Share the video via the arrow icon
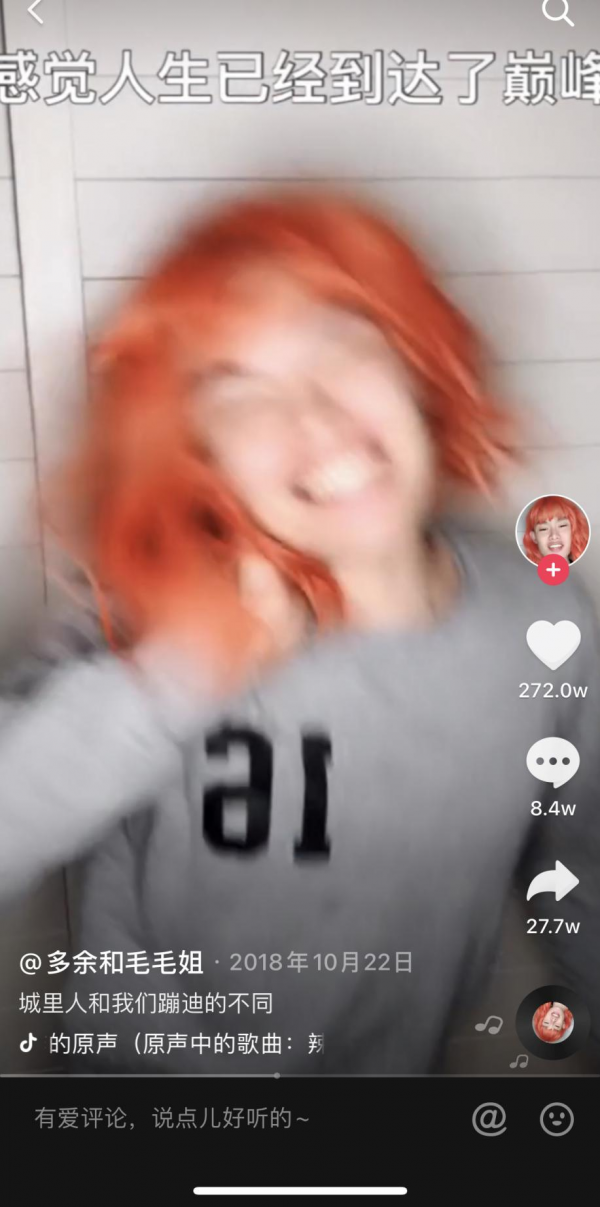Screen dimensions: 600x1207 pos(553,882)
